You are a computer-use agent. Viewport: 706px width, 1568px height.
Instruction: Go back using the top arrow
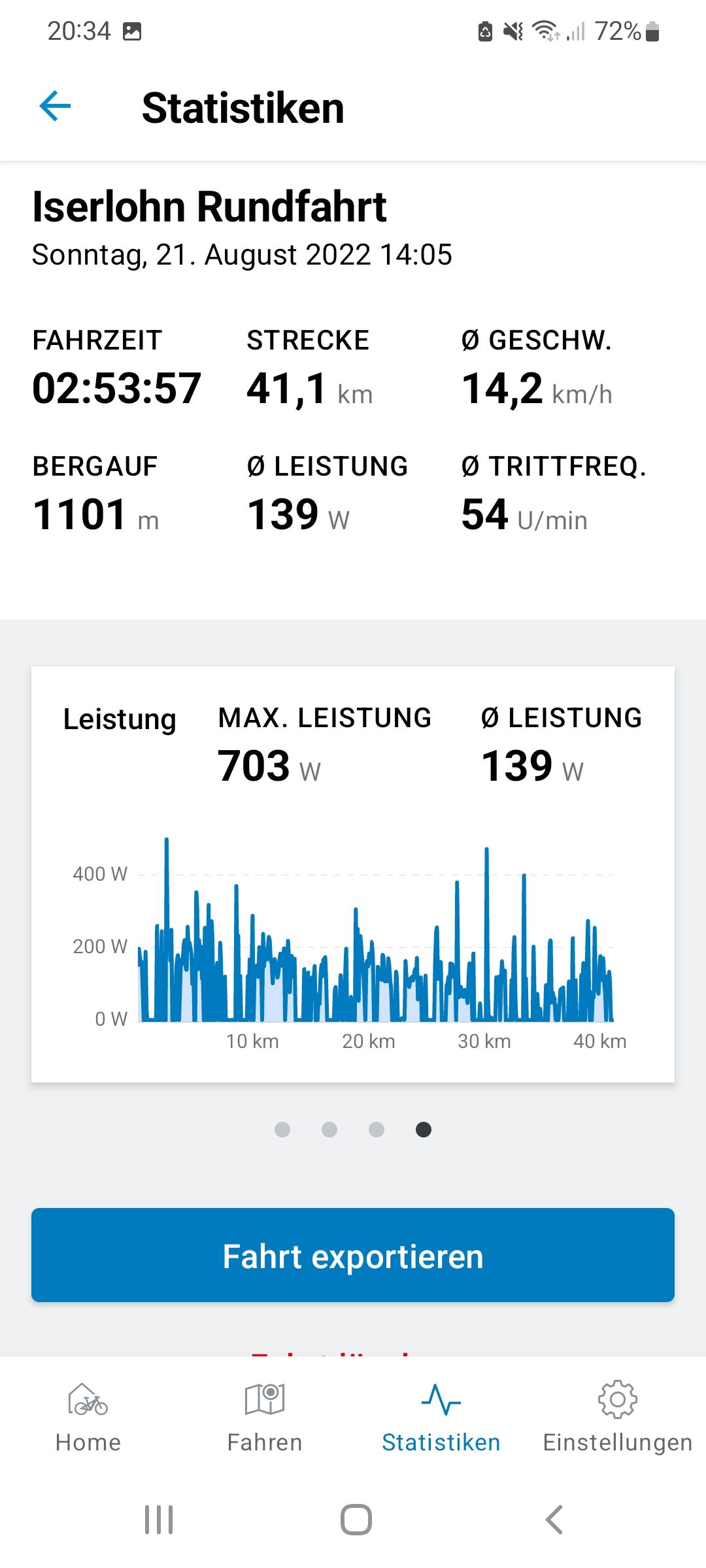[55, 106]
